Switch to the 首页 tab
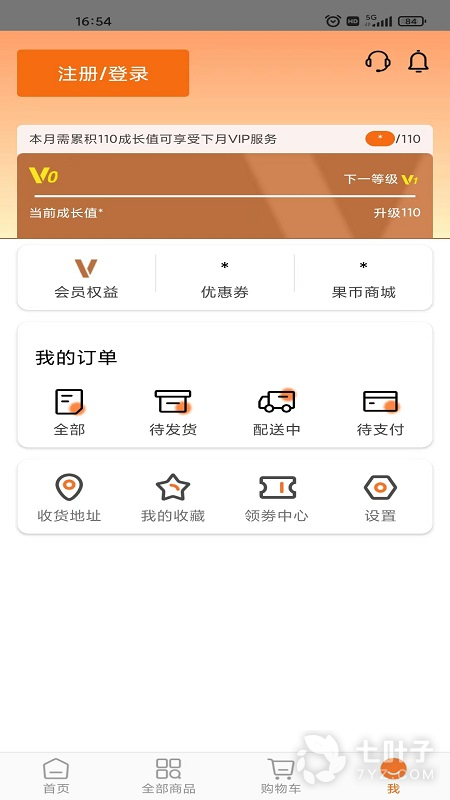 pos(56,776)
